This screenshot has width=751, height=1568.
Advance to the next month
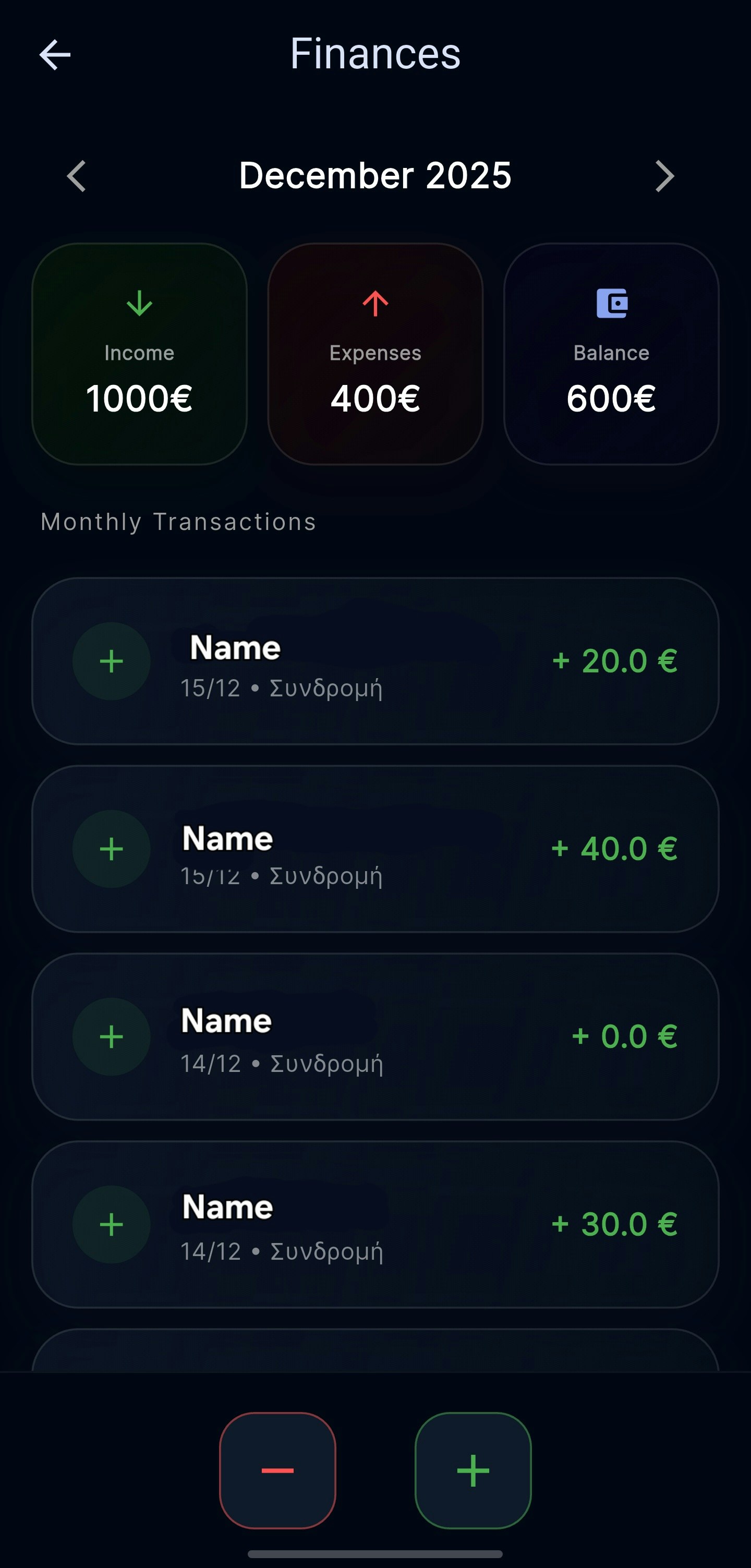664,176
